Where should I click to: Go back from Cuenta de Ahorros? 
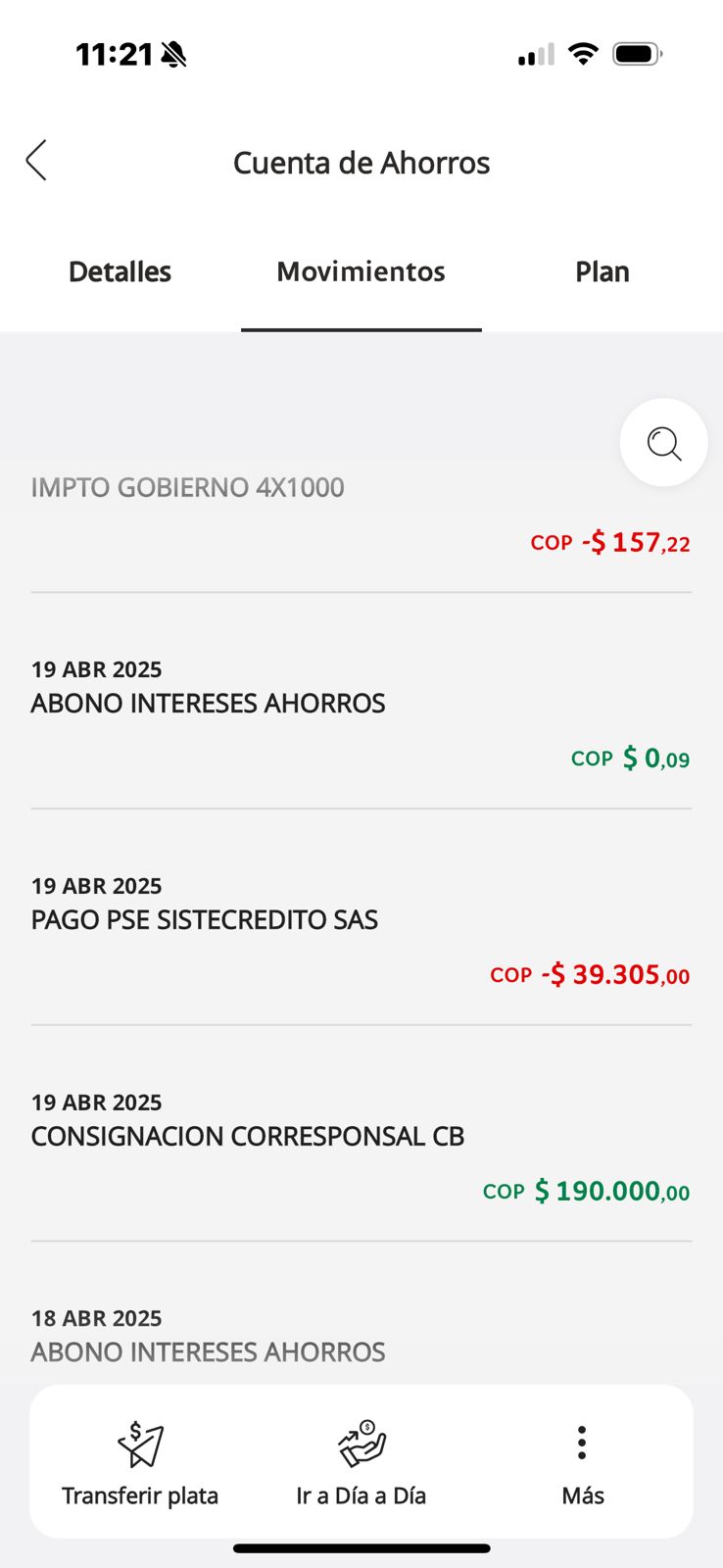[x=36, y=161]
